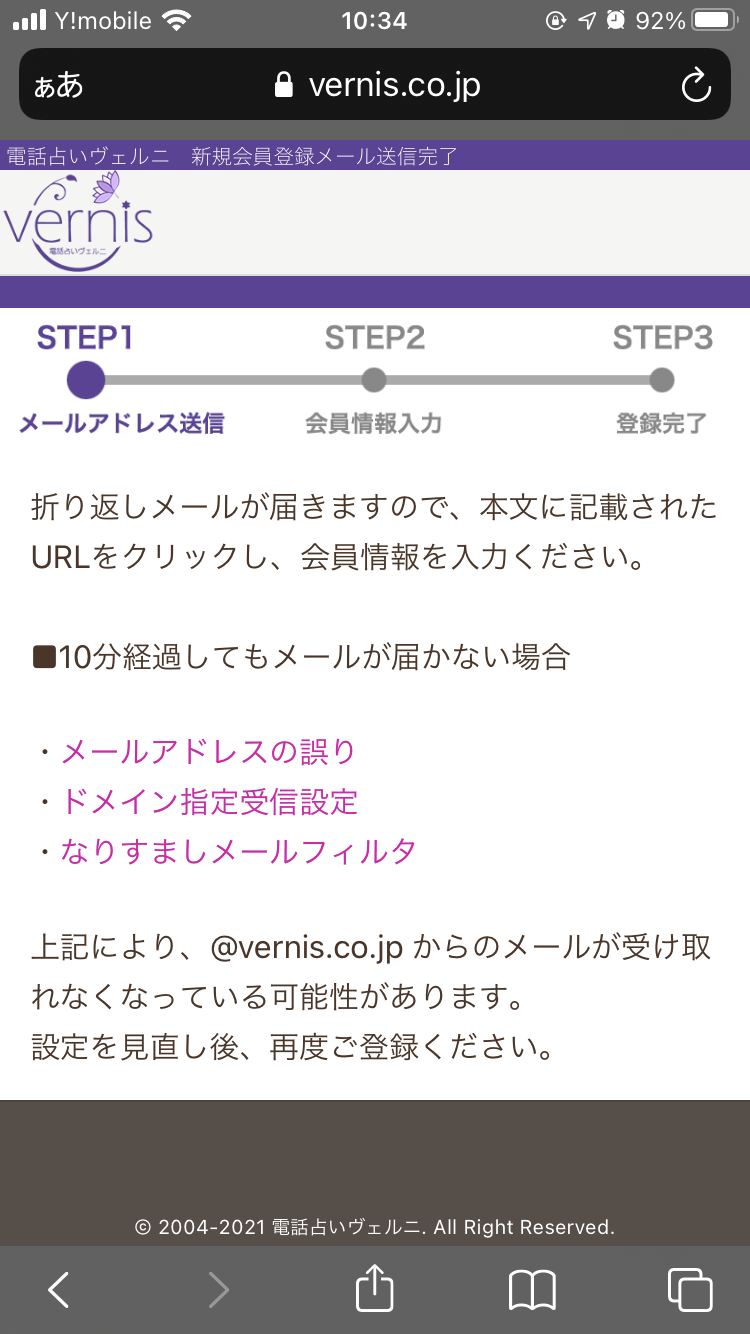This screenshot has width=750, height=1334.
Task: Go back to the previous page
Action: 59,1290
